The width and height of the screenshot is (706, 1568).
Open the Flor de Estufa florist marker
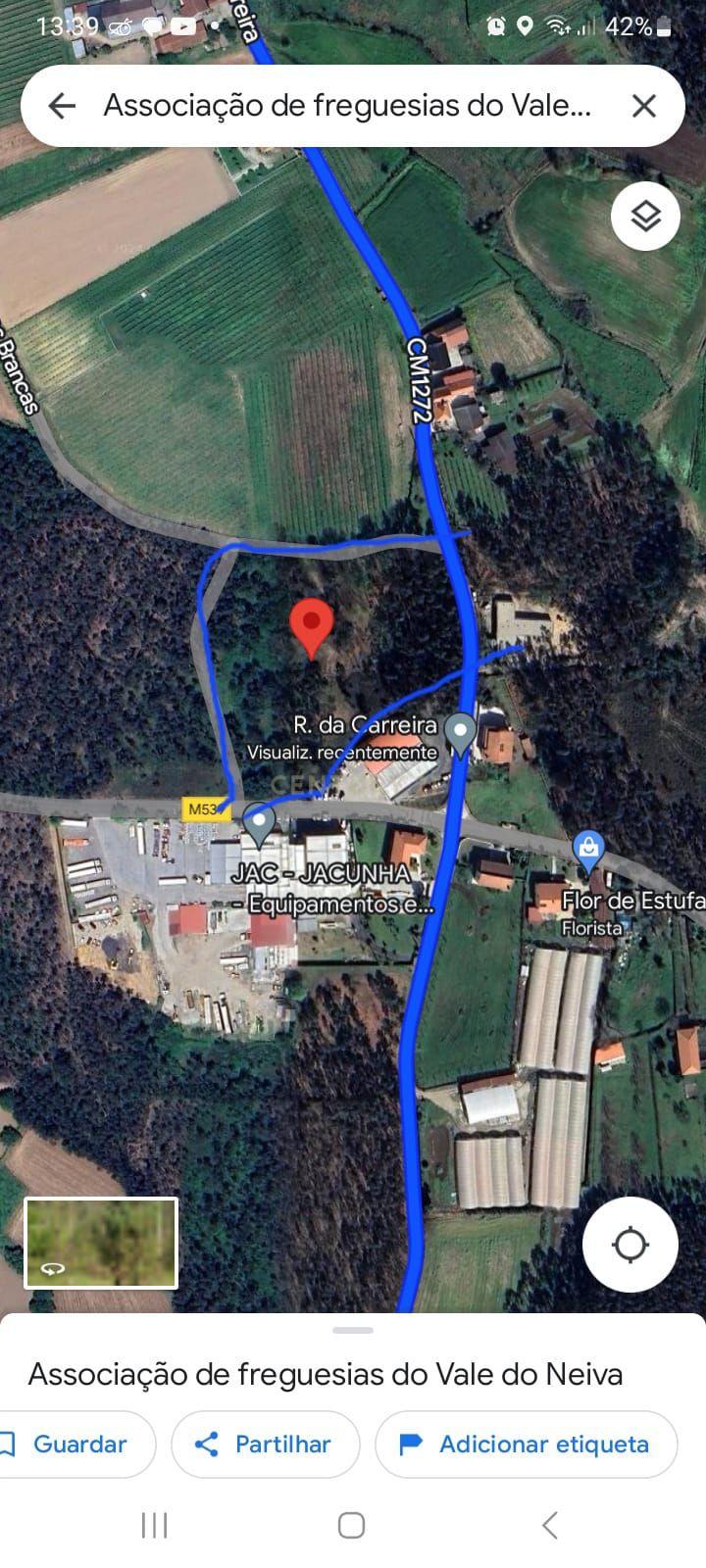[x=588, y=850]
